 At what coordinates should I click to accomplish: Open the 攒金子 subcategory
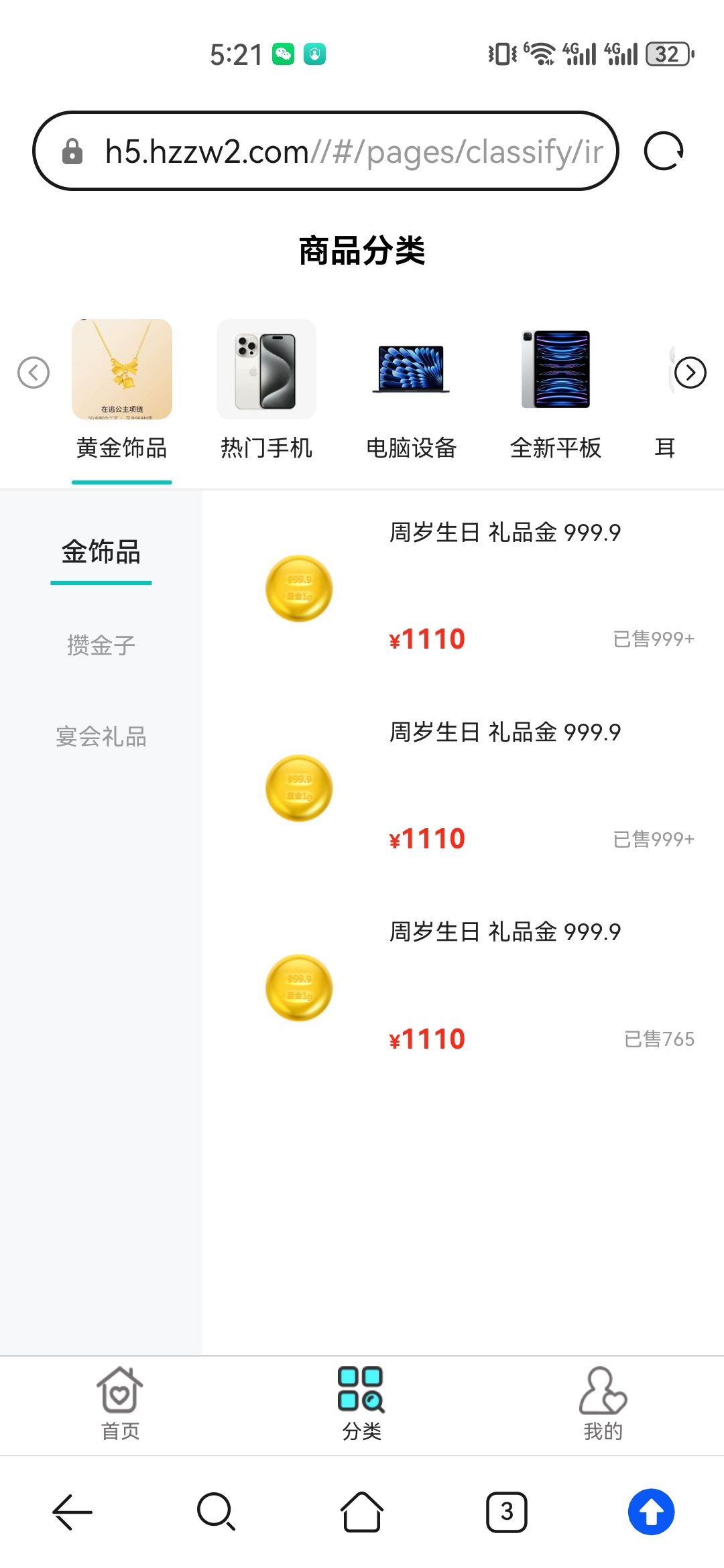(x=101, y=645)
